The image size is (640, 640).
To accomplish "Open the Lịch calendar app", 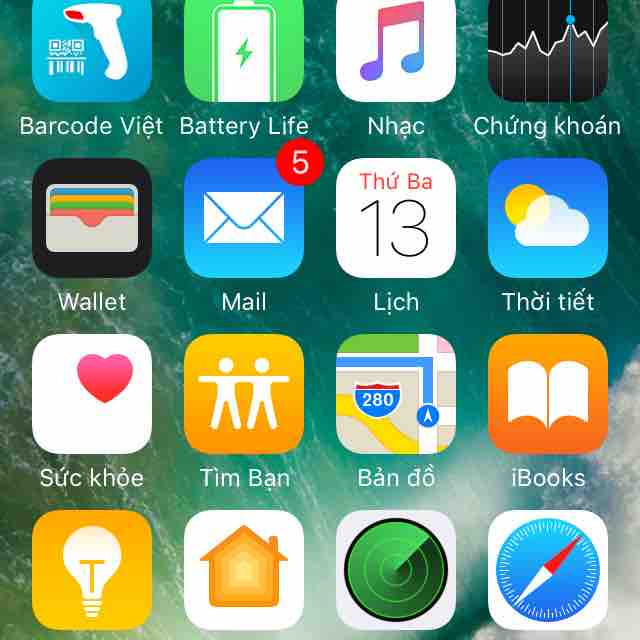I will pos(396,218).
